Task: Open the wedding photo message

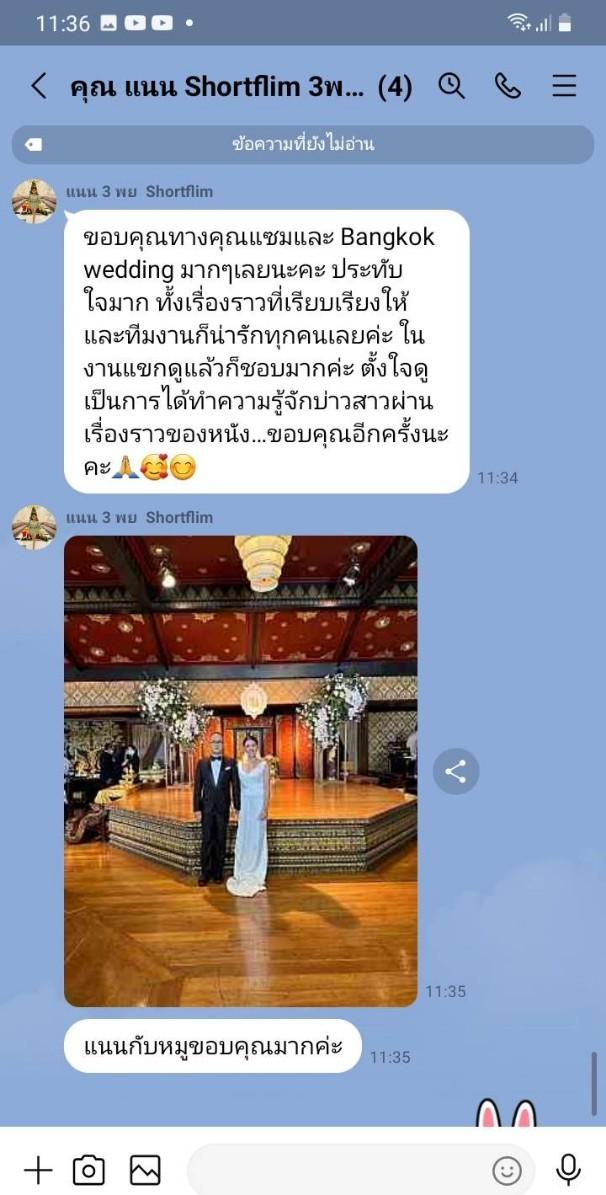Action: point(240,770)
